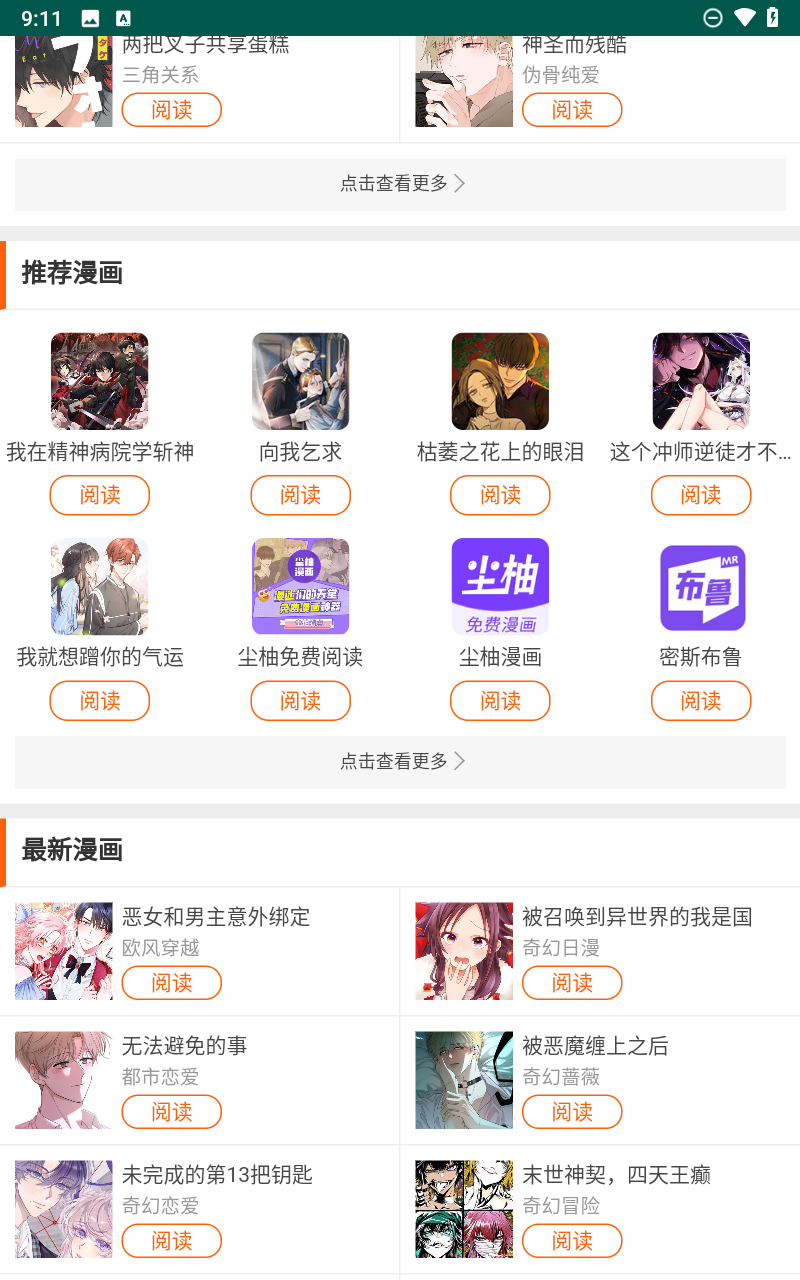Tap 点击查看更多 above 推荐漫画
Image resolution: width=800 pixels, height=1280 pixels.
(400, 184)
